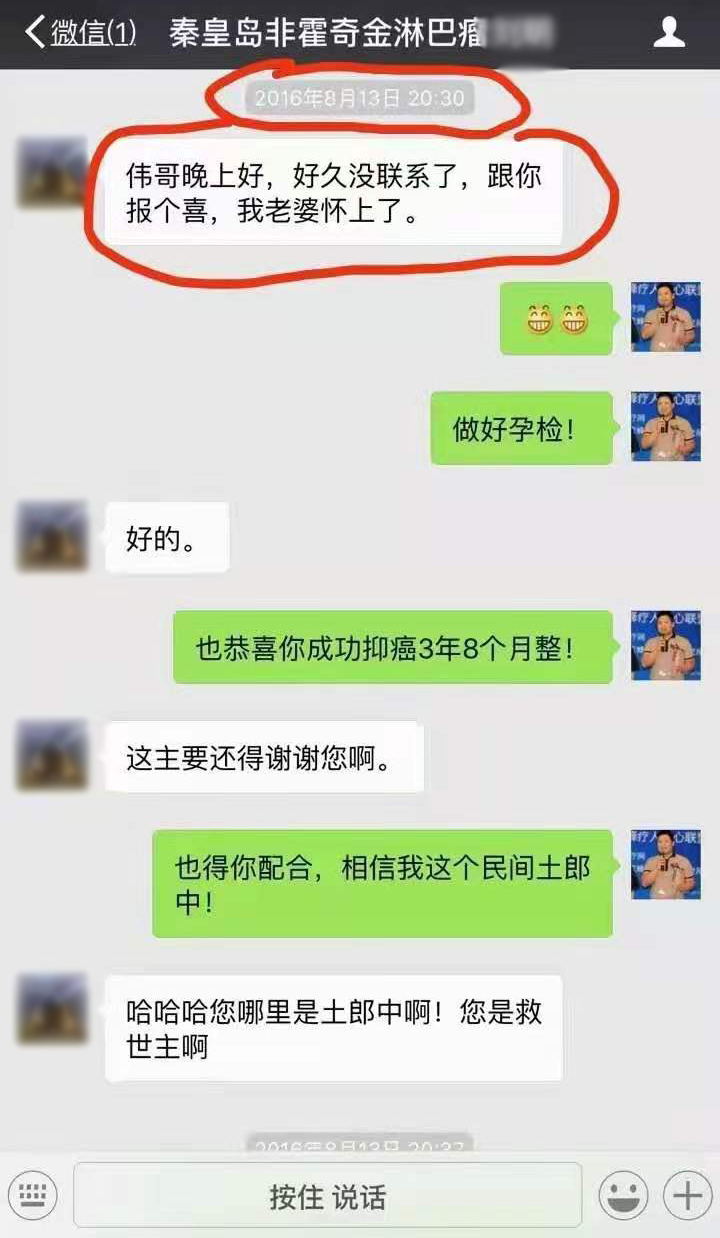Open the chat info profile icon
Viewport: 720px width, 1238px height.
tap(668, 33)
